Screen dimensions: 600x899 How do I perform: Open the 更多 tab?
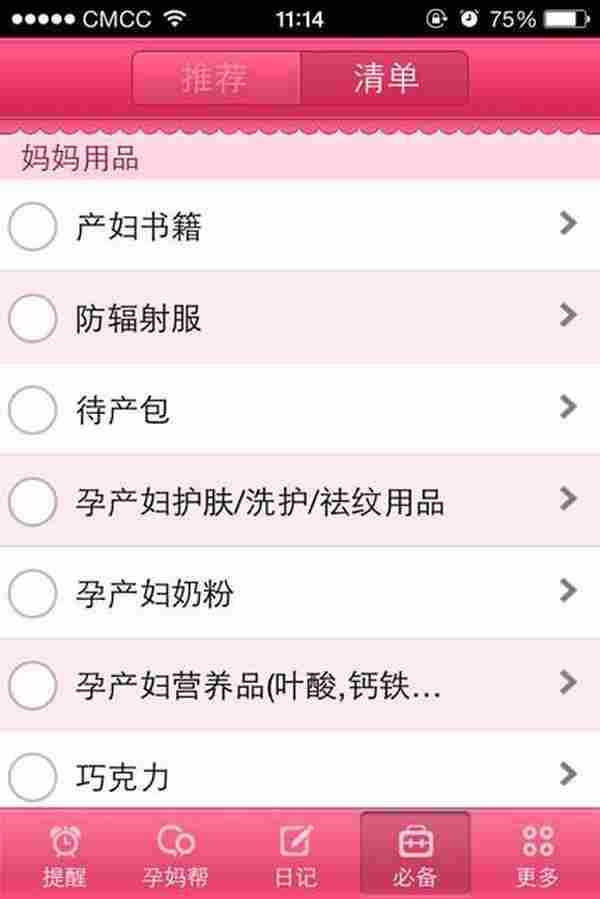tap(537, 856)
